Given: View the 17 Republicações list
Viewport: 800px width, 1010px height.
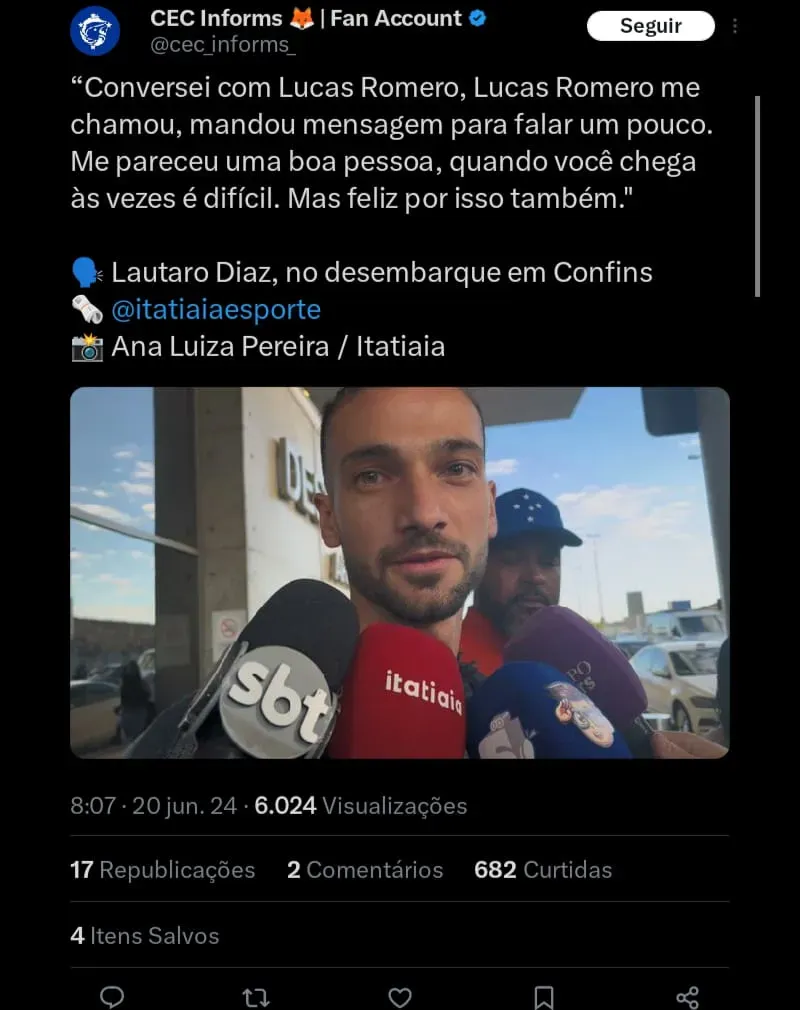Looking at the screenshot, I should pos(162,870).
